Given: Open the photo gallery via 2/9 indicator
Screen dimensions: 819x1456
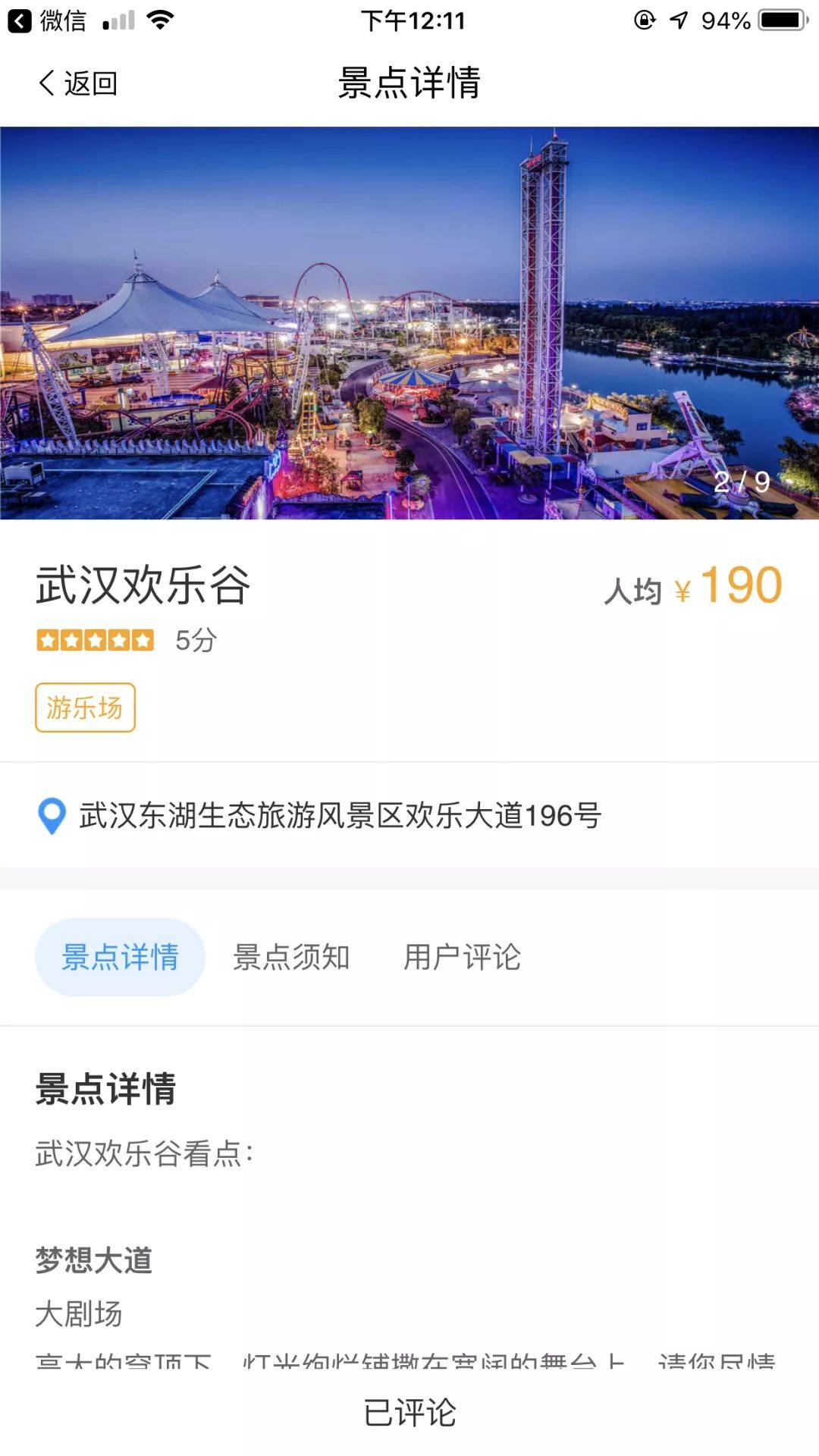Looking at the screenshot, I should coord(742,481).
